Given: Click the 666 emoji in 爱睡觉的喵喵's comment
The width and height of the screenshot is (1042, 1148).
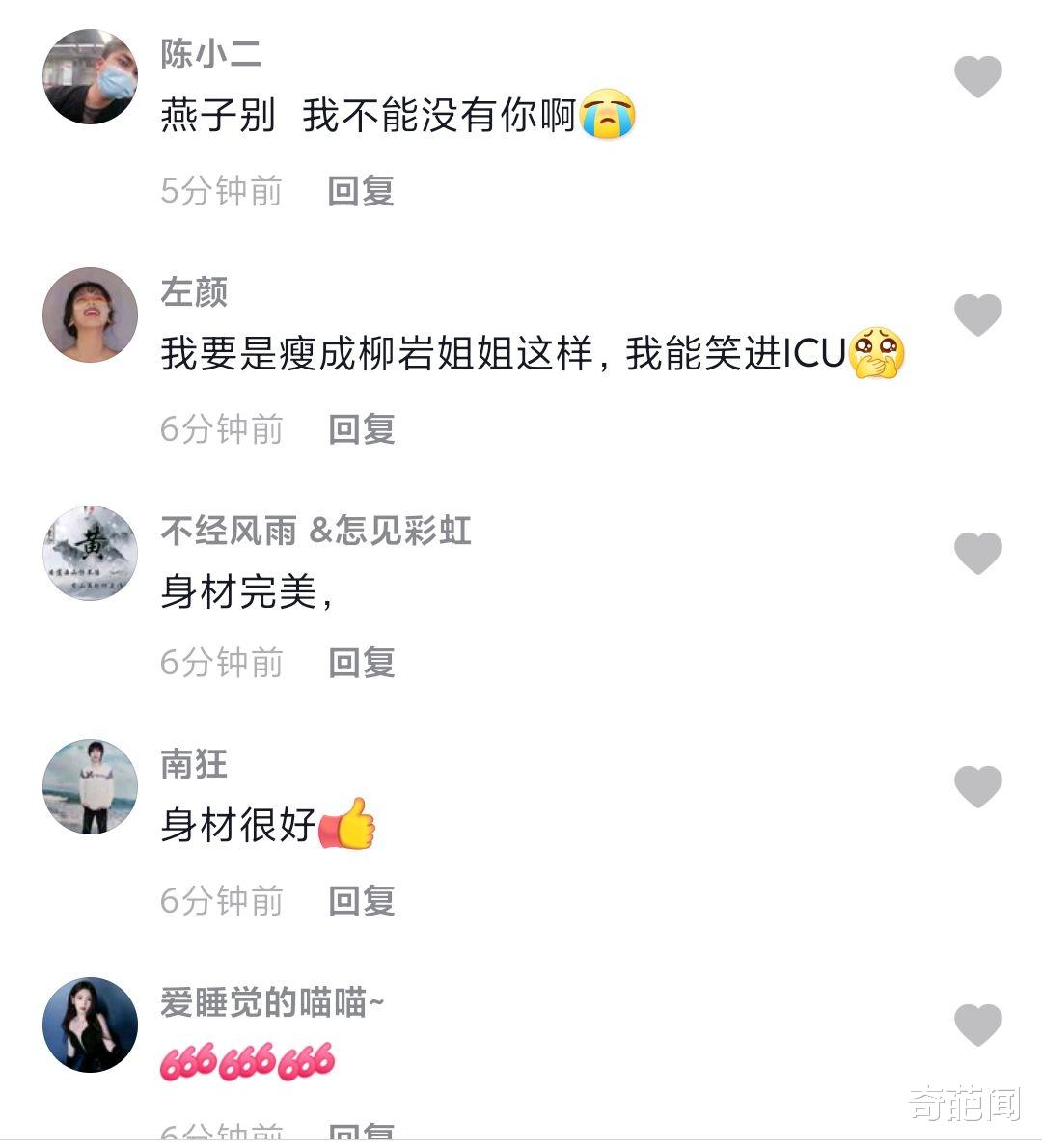Looking at the screenshot, I should tap(246, 1062).
